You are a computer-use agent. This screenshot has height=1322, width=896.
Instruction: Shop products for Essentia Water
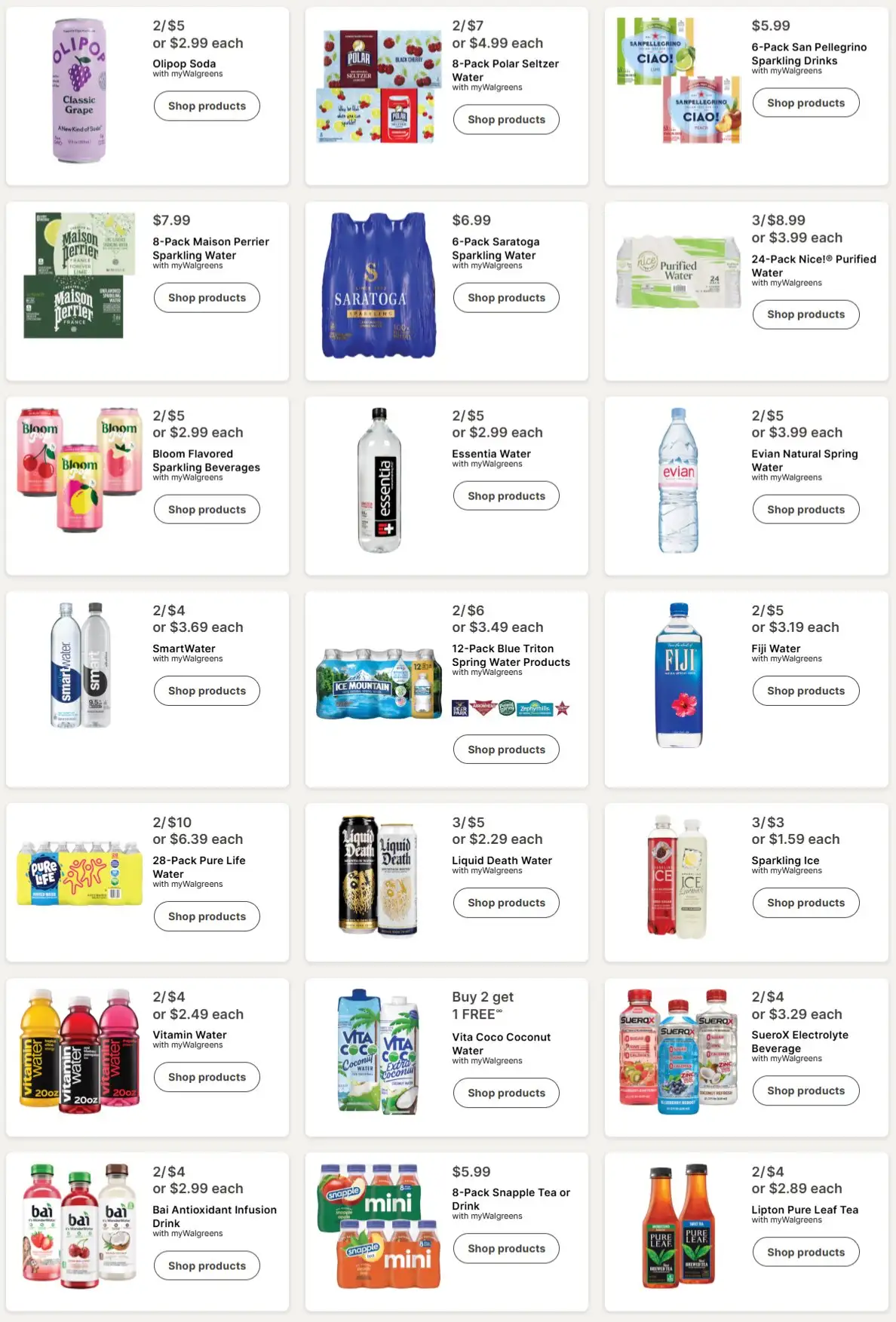pos(506,496)
